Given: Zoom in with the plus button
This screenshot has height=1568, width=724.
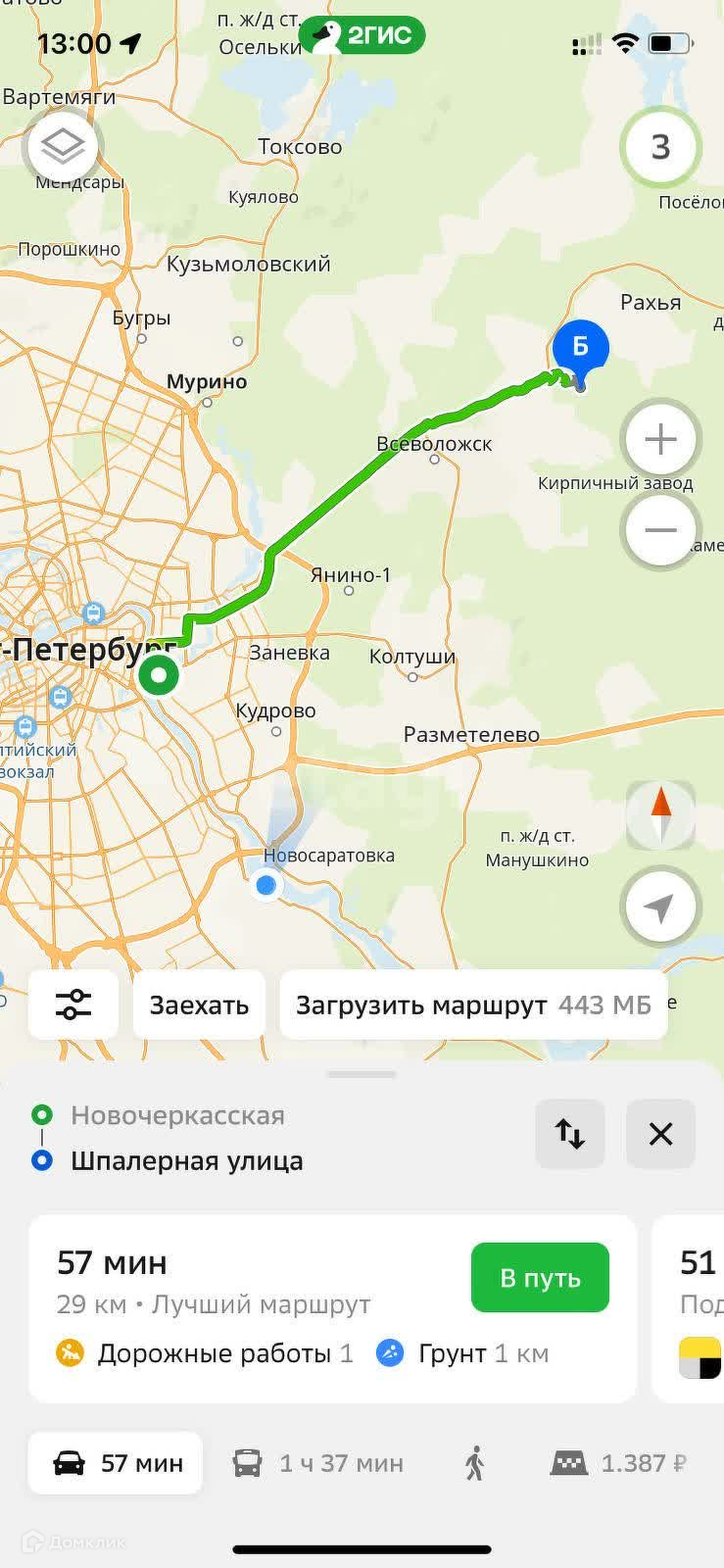Looking at the screenshot, I should (x=660, y=438).
